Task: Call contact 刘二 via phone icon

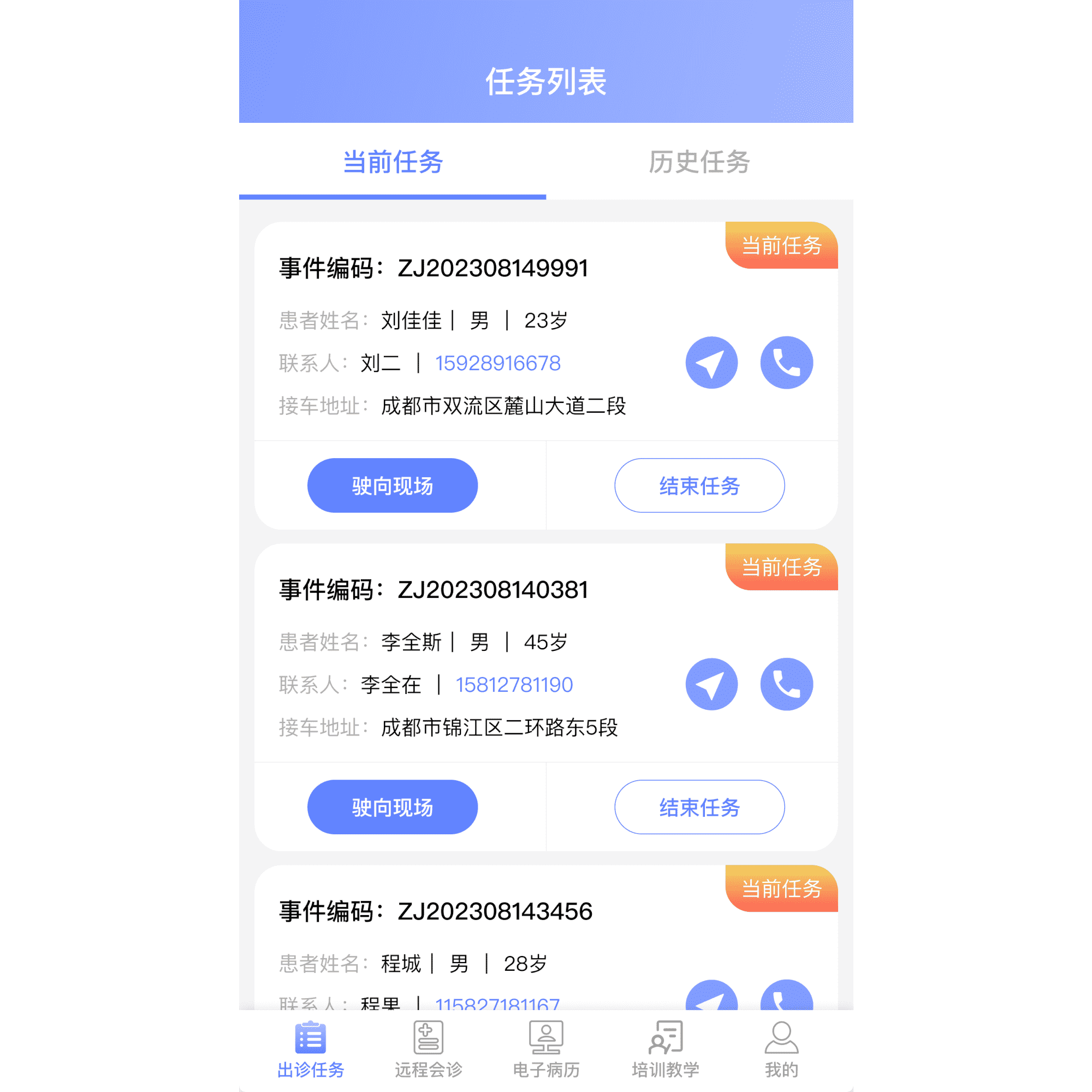Action: pyautogui.click(x=786, y=363)
